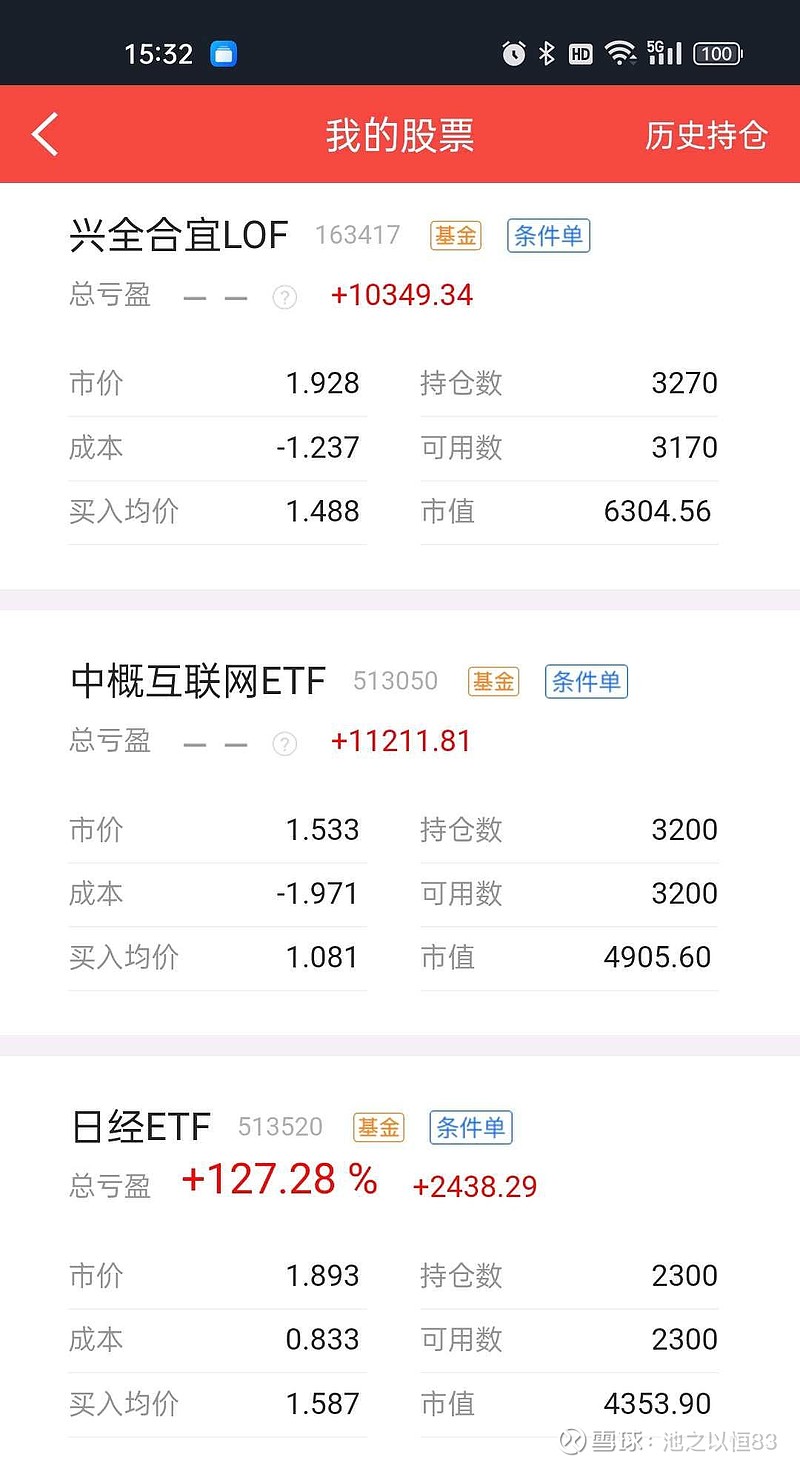800x1466 pixels.
Task: Tap the alarm clock status bar icon
Action: click(x=512, y=54)
